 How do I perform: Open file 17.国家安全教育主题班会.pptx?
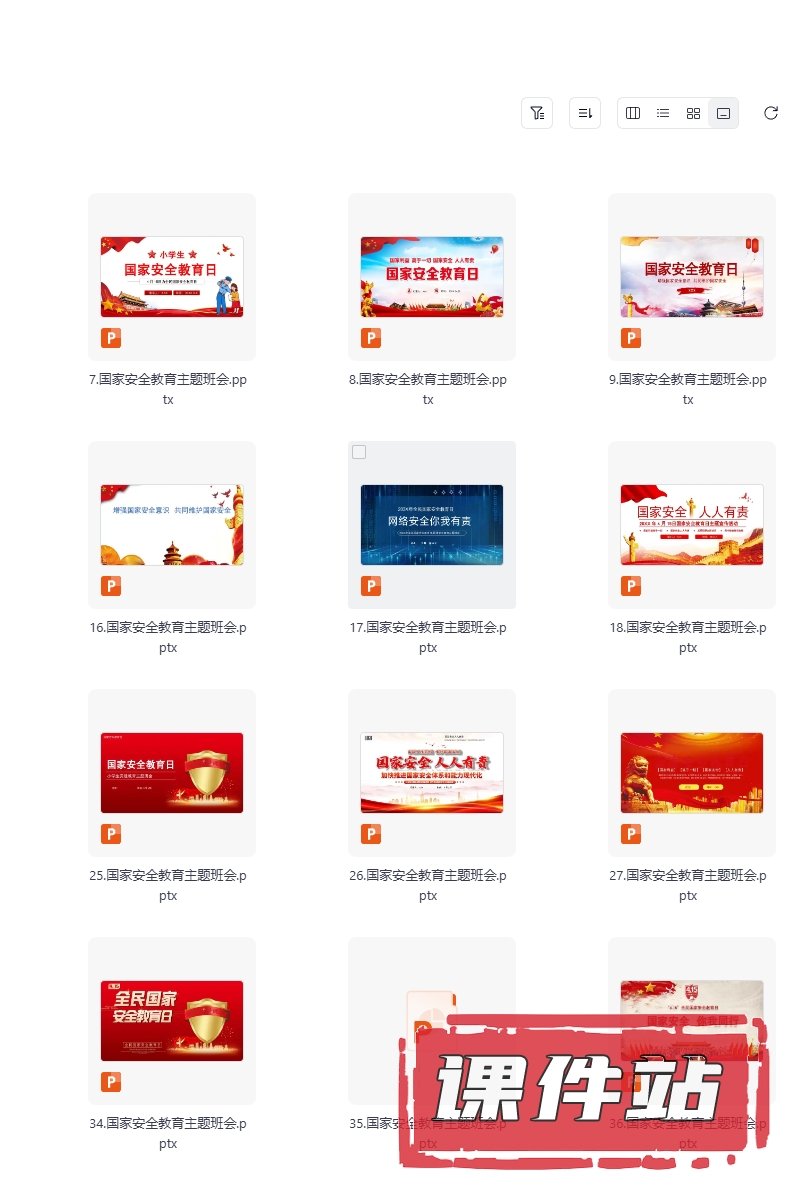tap(432, 525)
